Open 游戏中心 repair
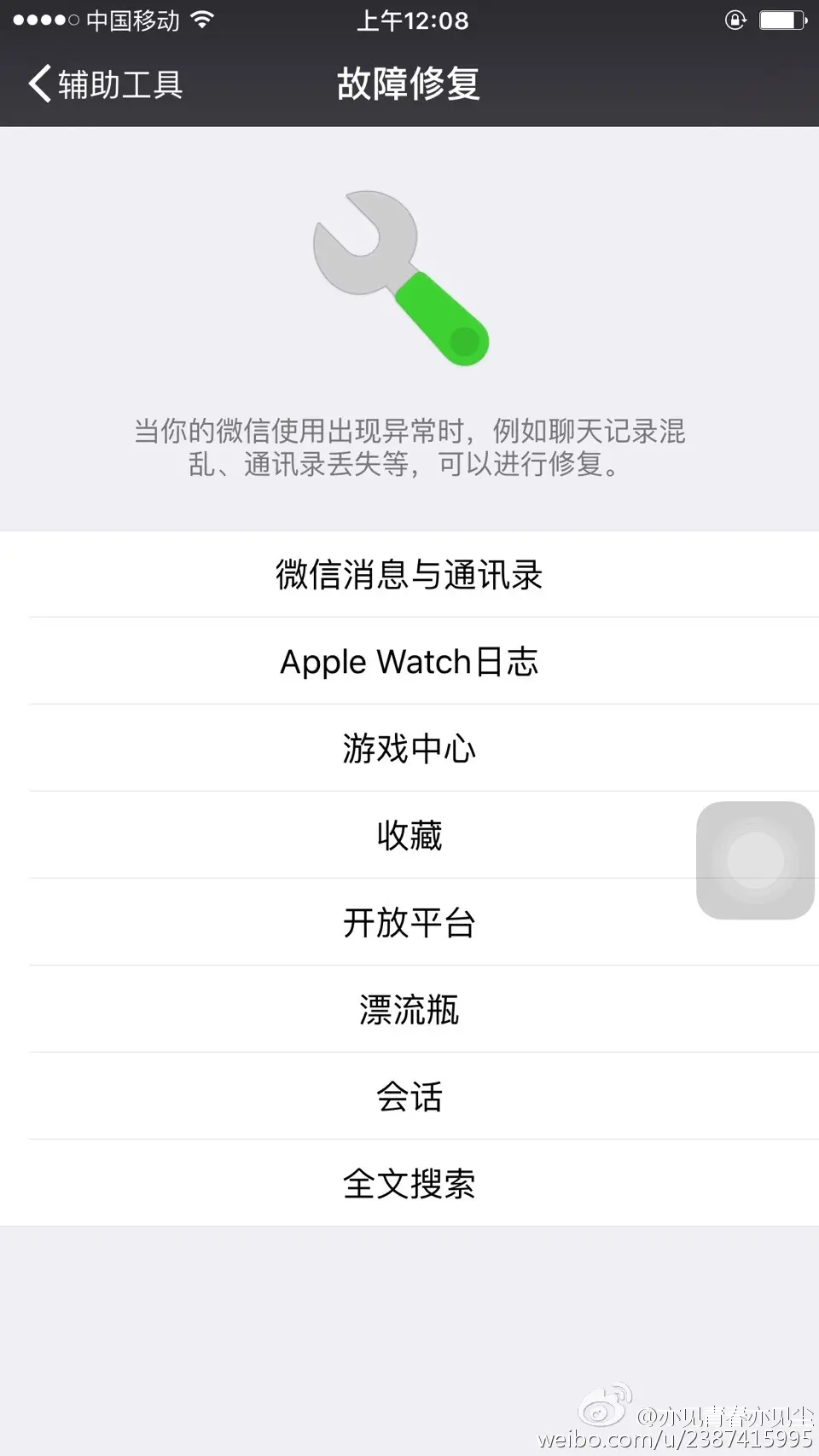Viewport: 819px width, 1456px height. point(409,749)
